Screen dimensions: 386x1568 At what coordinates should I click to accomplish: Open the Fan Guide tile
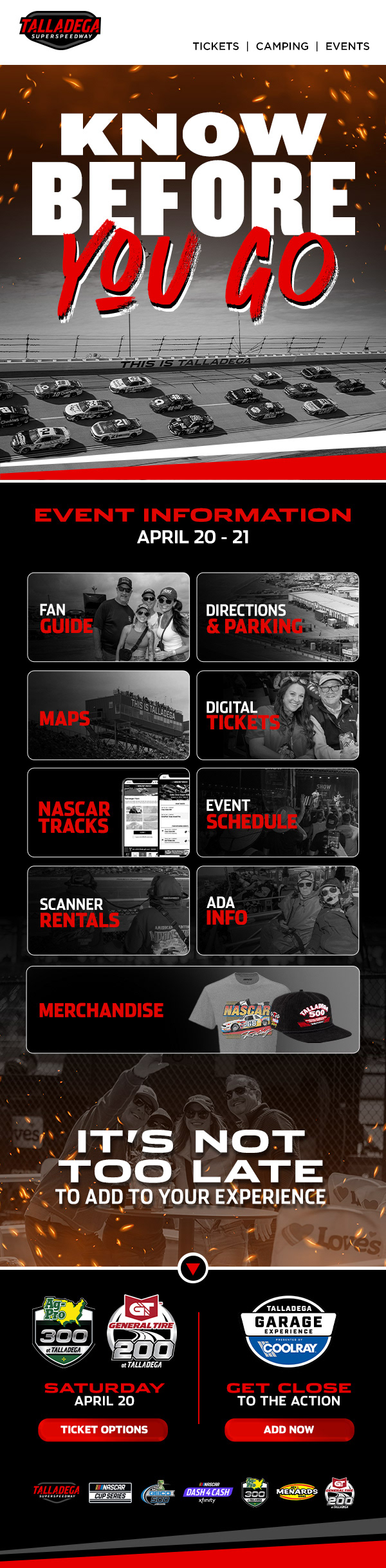click(x=109, y=617)
